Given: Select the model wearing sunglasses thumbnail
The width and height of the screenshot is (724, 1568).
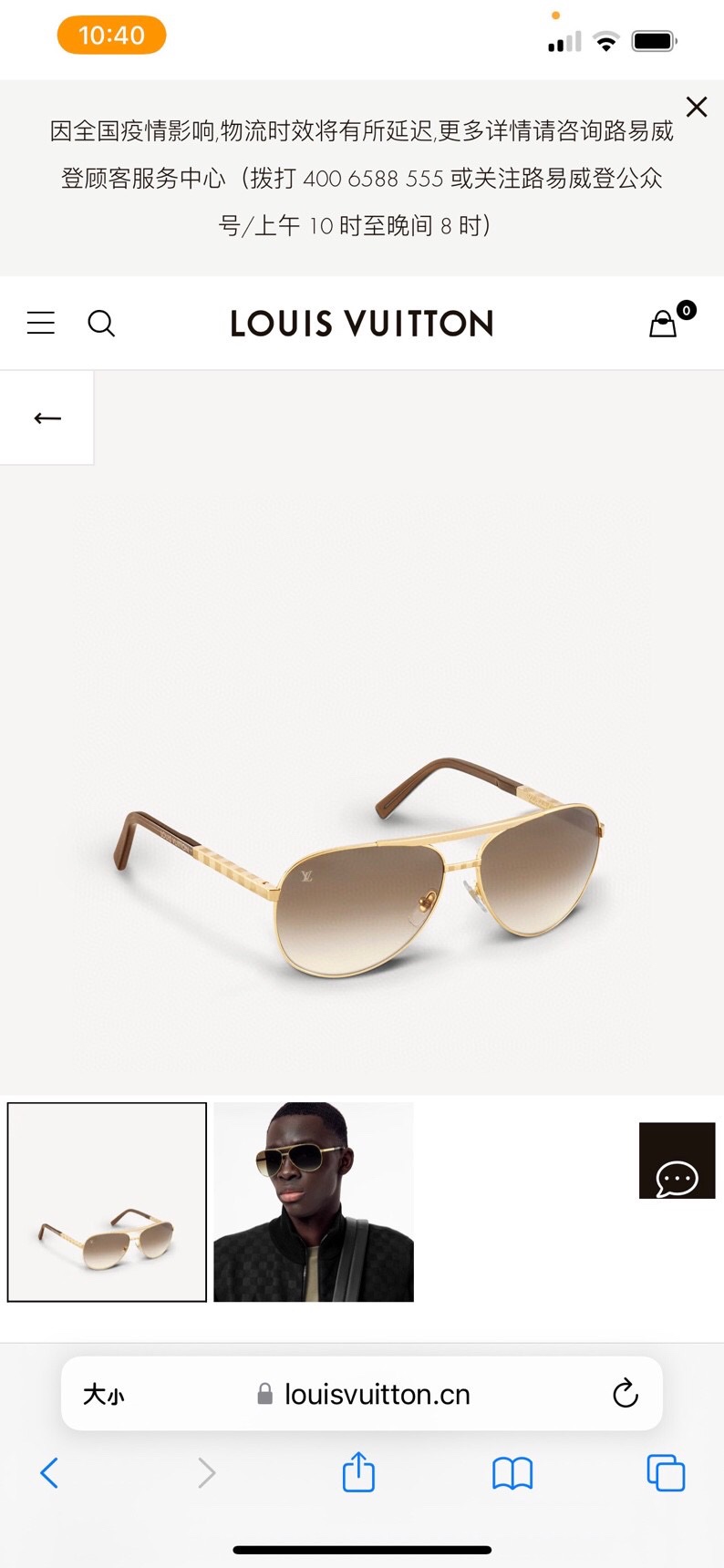Looking at the screenshot, I should (314, 1202).
